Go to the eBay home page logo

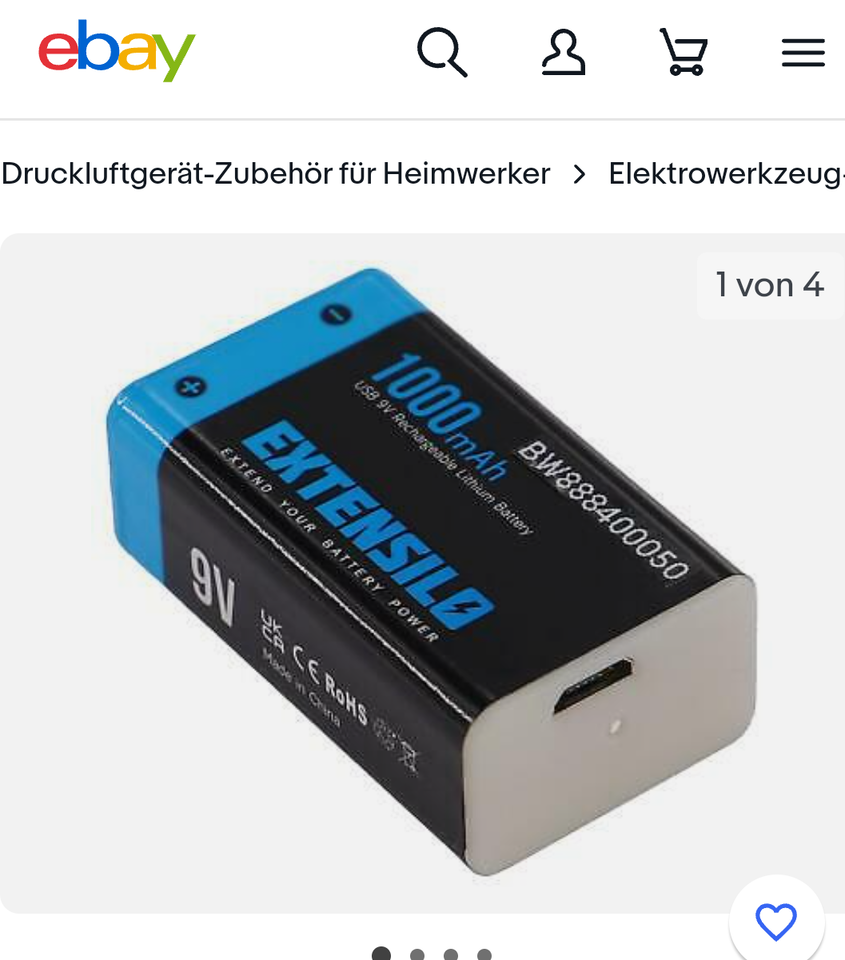117,52
